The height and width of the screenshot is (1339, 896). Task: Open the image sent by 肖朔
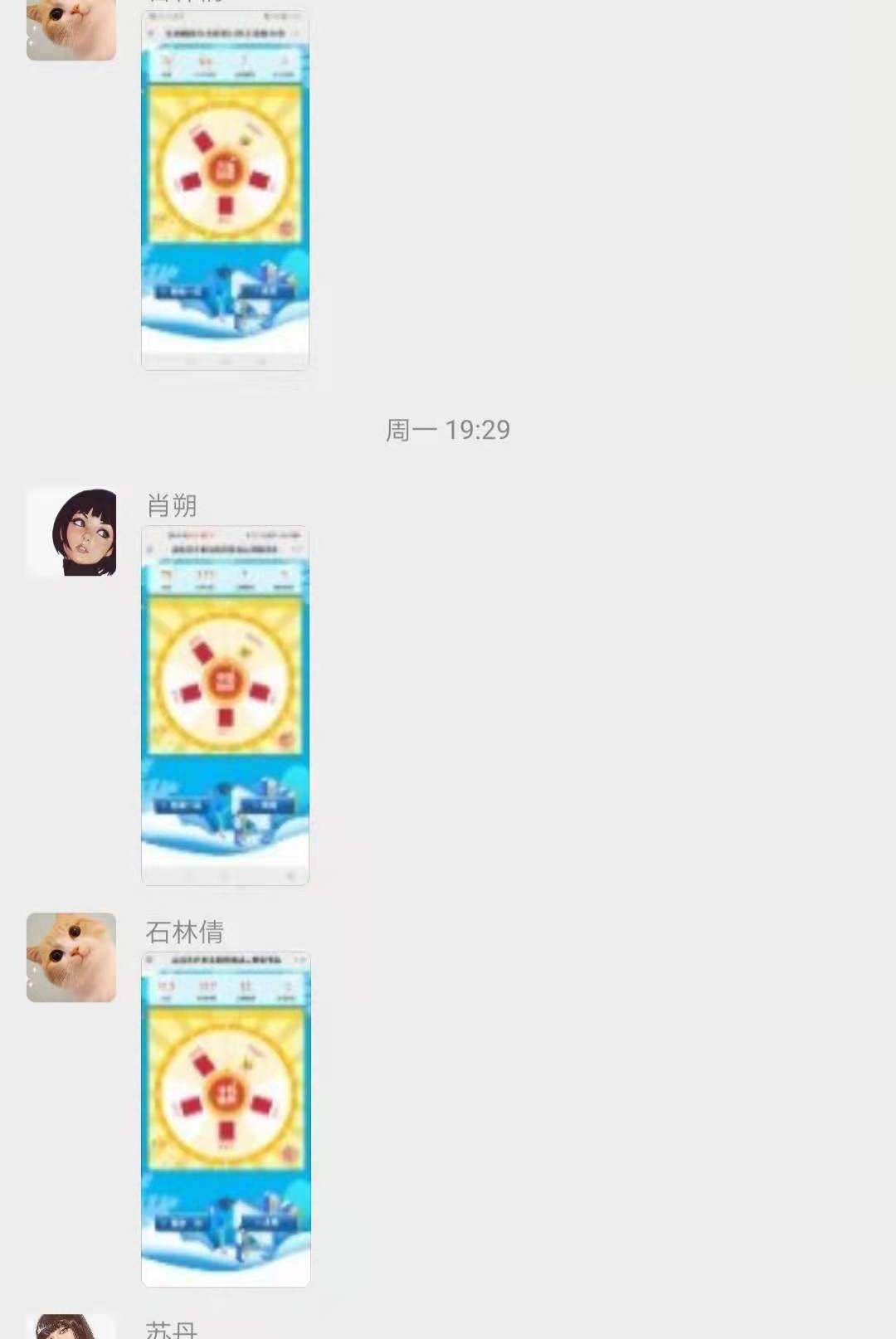(225, 705)
